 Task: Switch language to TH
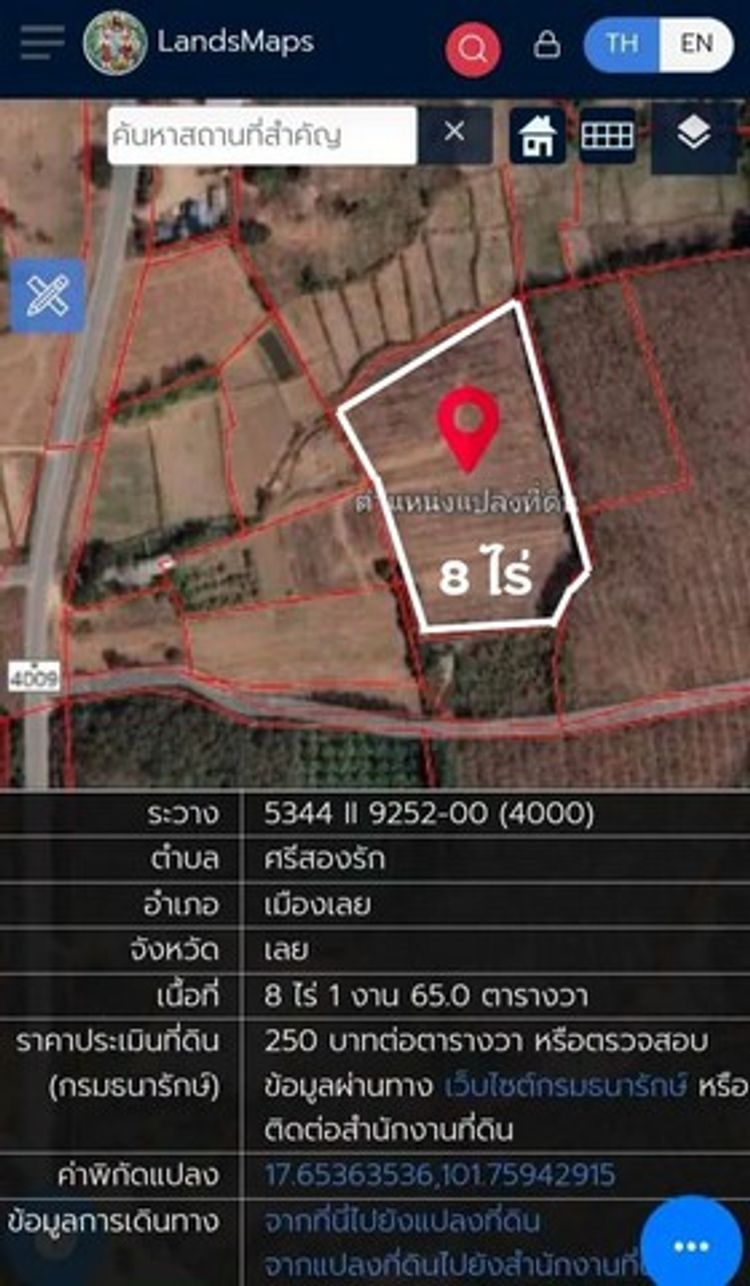click(621, 44)
